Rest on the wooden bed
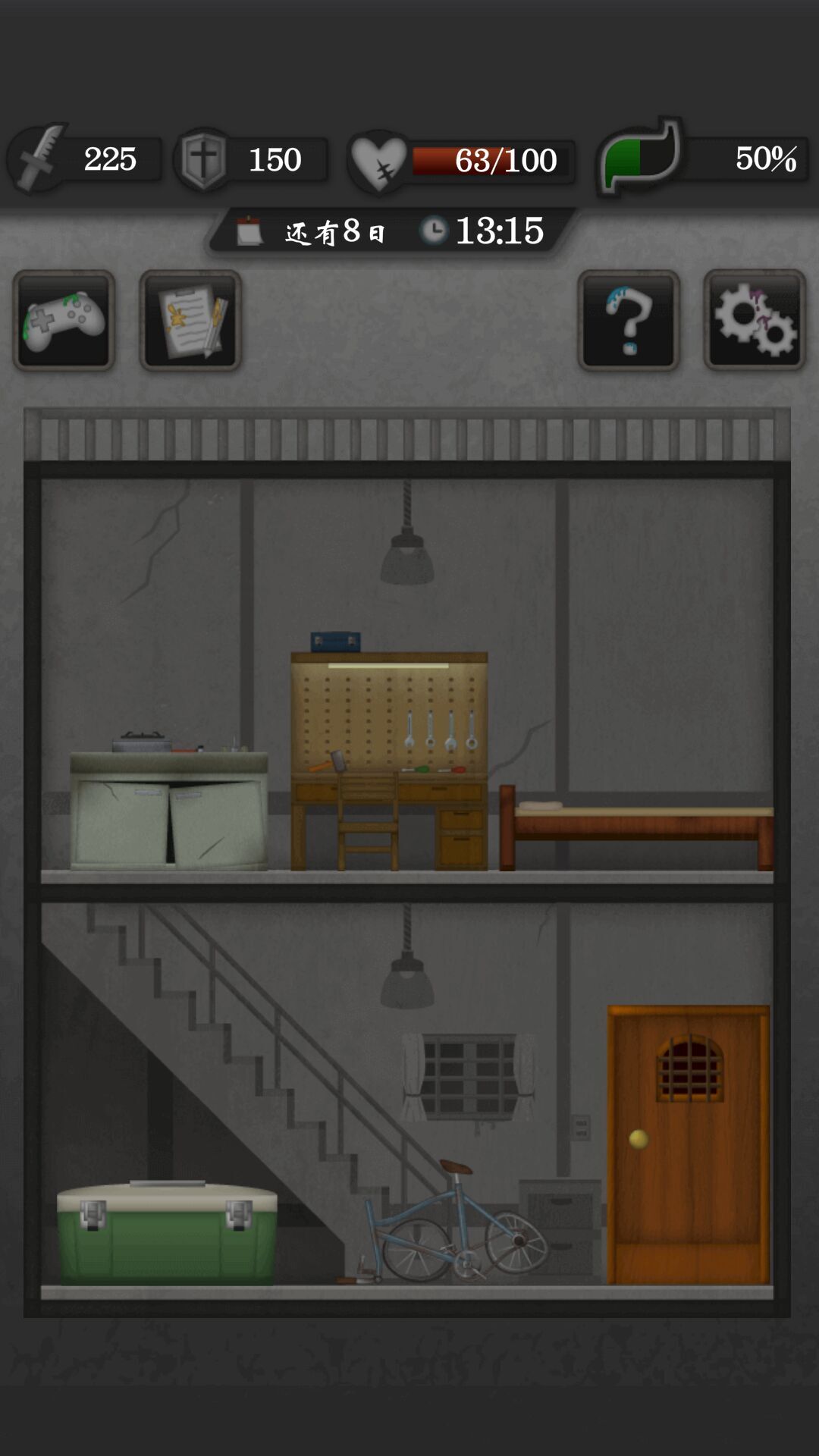Image resolution: width=819 pixels, height=1456 pixels. pos(637,827)
